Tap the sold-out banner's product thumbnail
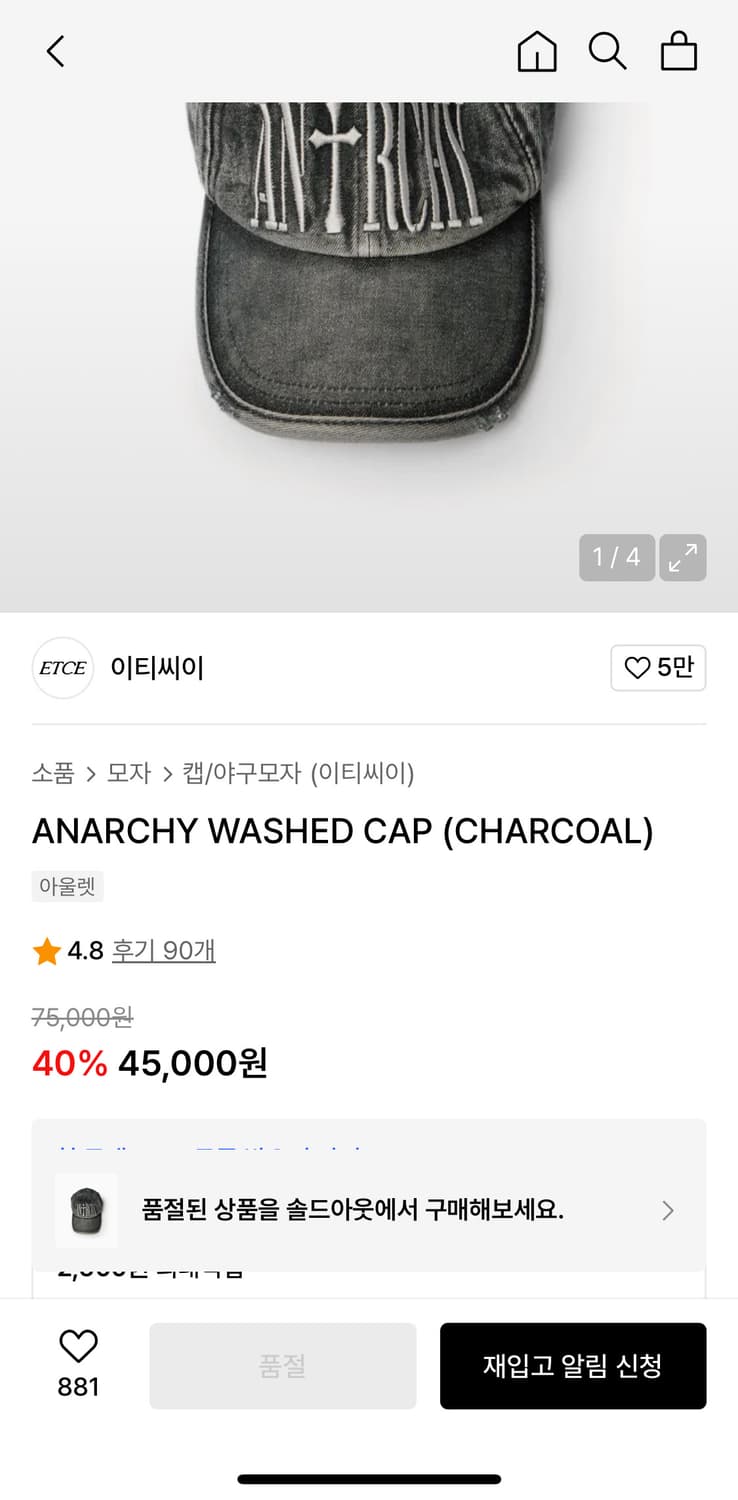Image resolution: width=738 pixels, height=1500 pixels. [86, 1210]
